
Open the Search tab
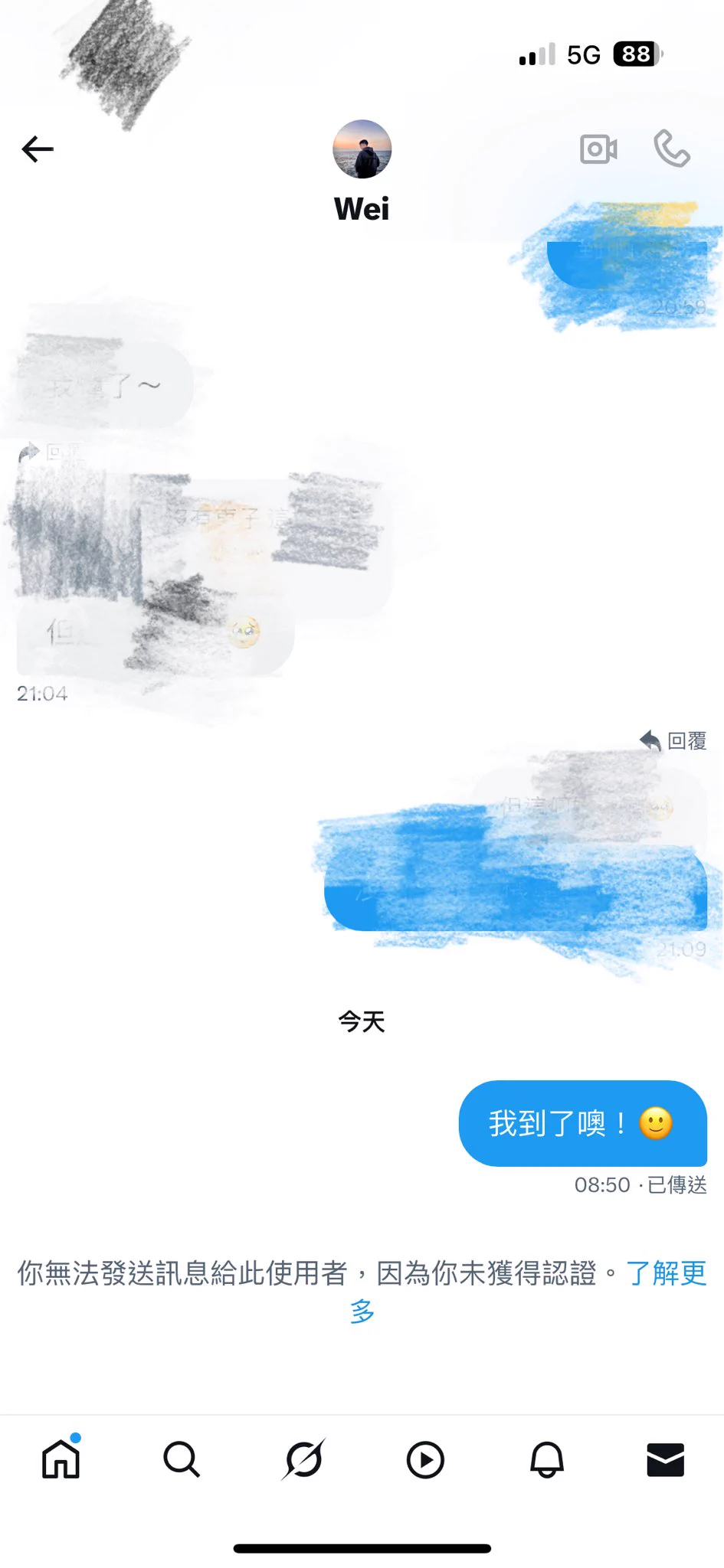coord(182,1459)
